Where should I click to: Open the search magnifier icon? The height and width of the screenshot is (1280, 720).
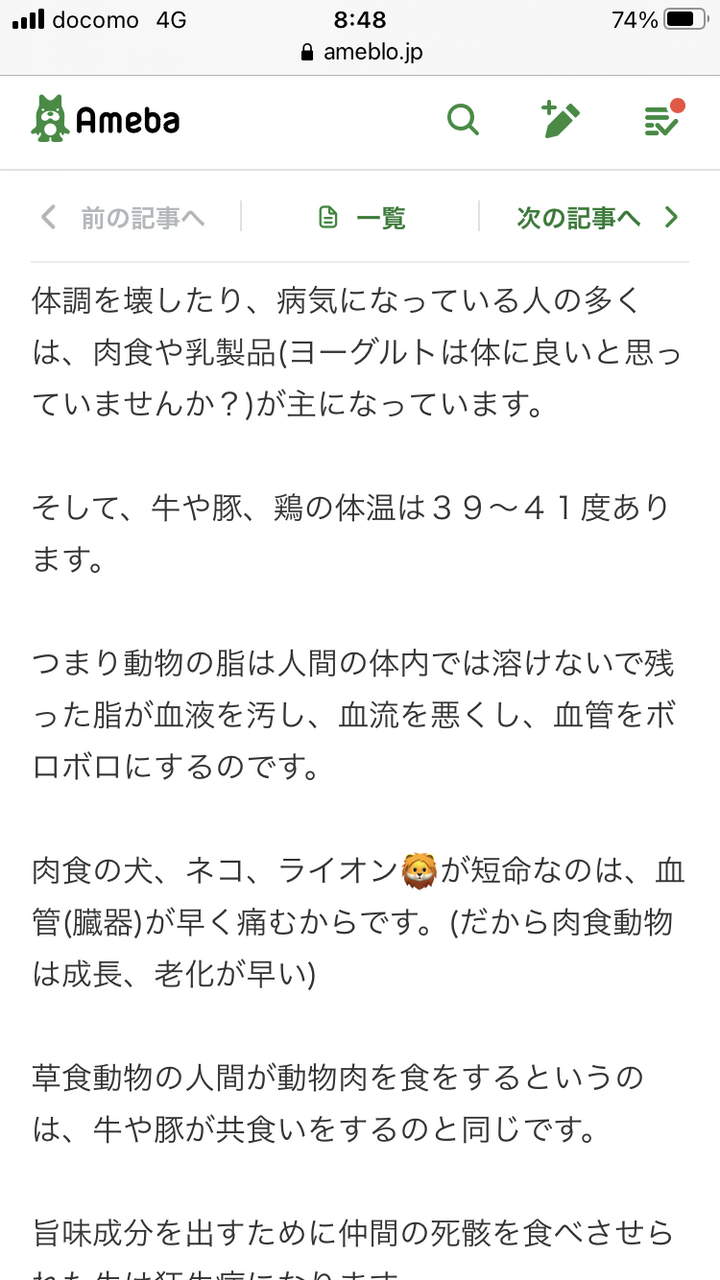tap(462, 120)
